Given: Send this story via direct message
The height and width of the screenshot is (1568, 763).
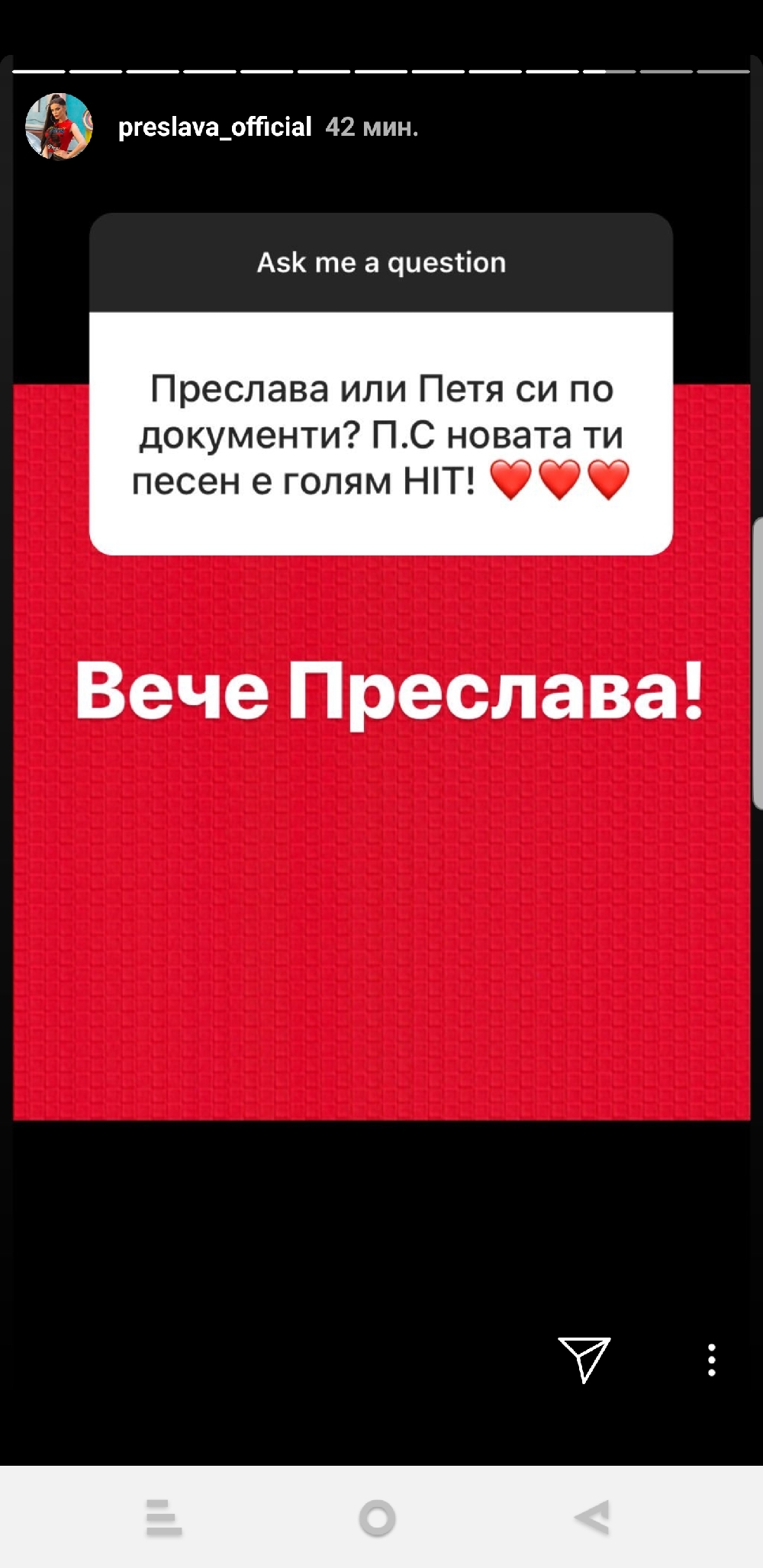Looking at the screenshot, I should pyautogui.click(x=584, y=1359).
